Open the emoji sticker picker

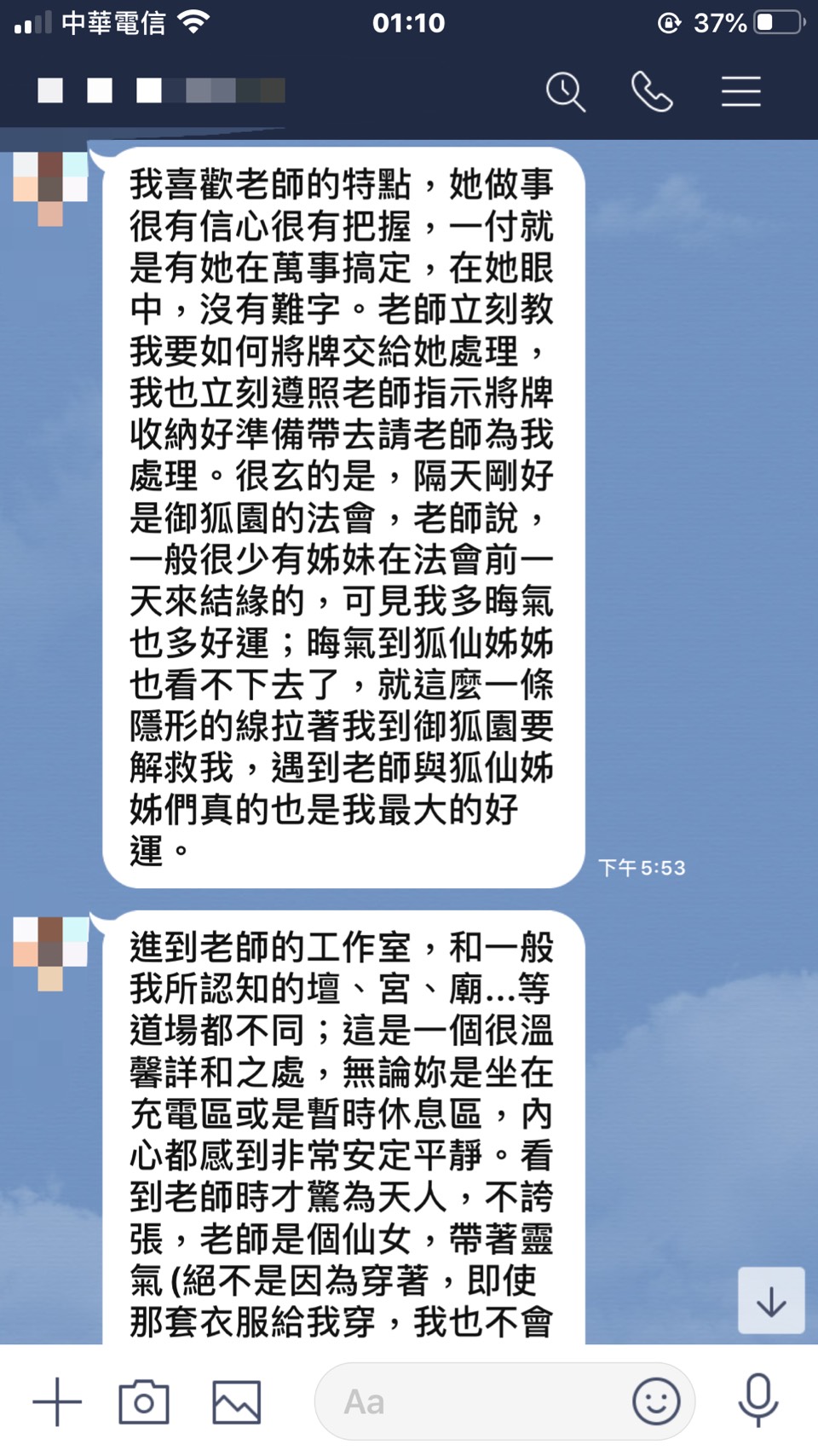pyautogui.click(x=656, y=1401)
